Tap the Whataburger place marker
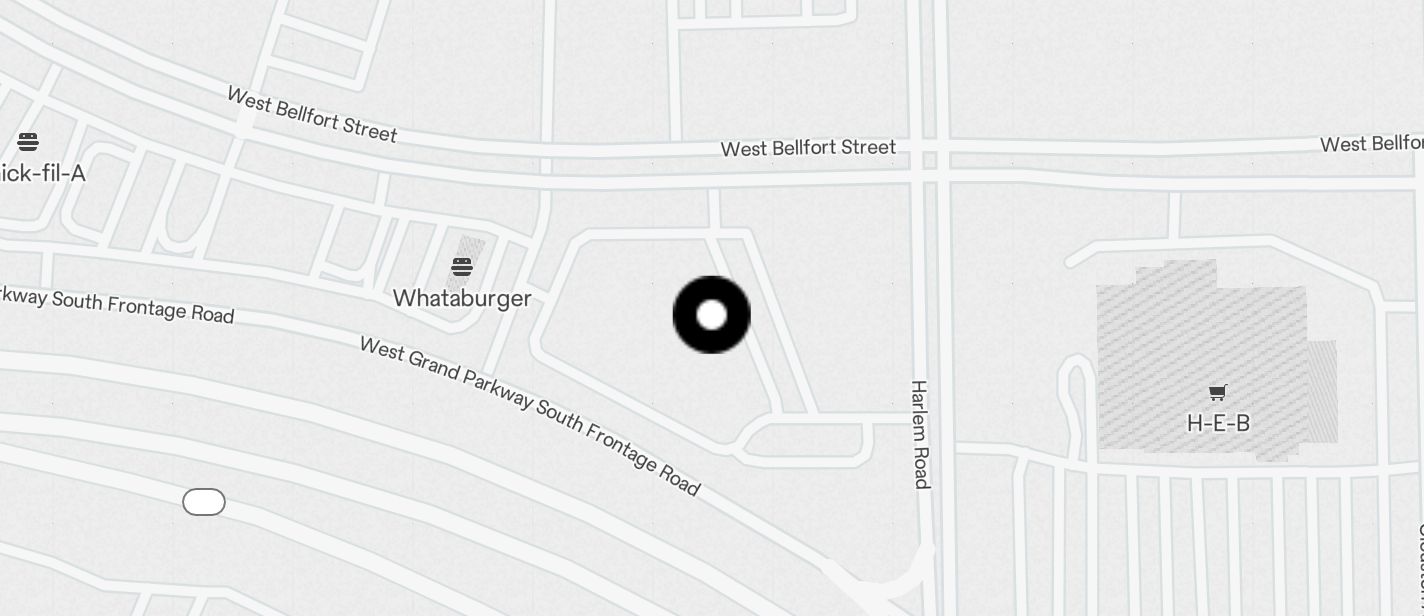The image size is (1424, 616). tap(461, 268)
